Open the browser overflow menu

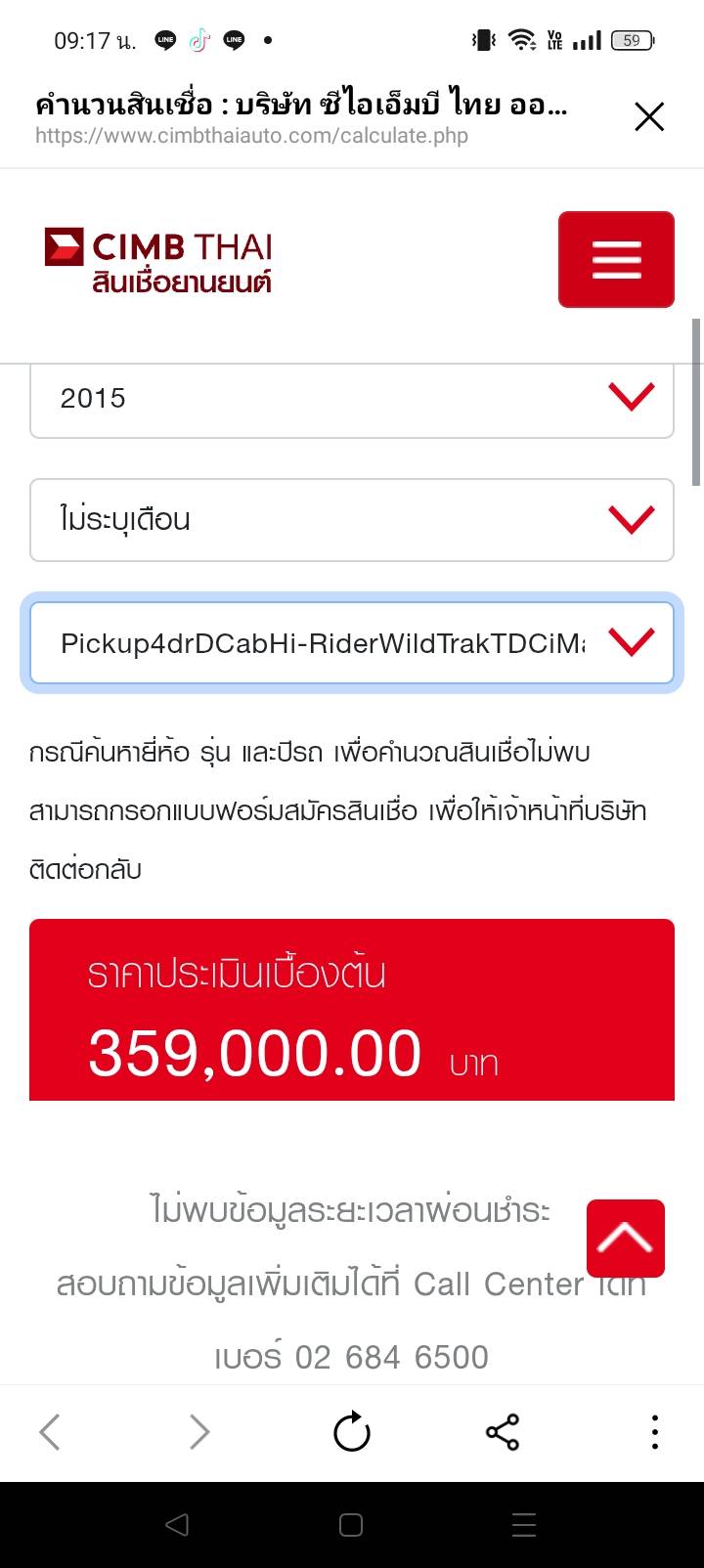(654, 1433)
